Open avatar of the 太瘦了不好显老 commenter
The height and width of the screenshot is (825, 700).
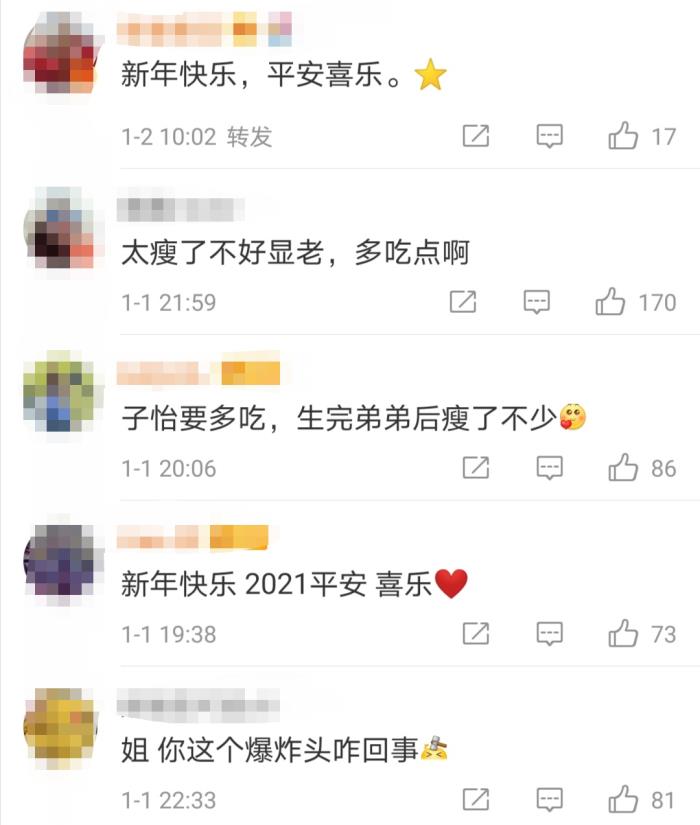pos(60,229)
